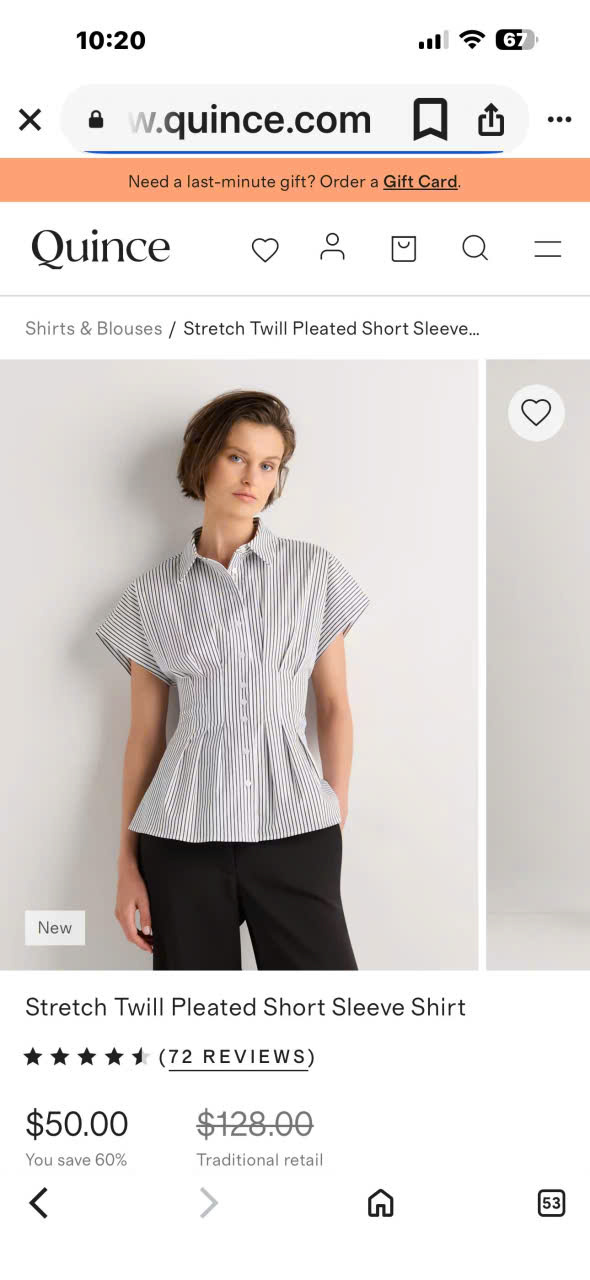
Task: Tap the browser home button
Action: coord(381,1203)
